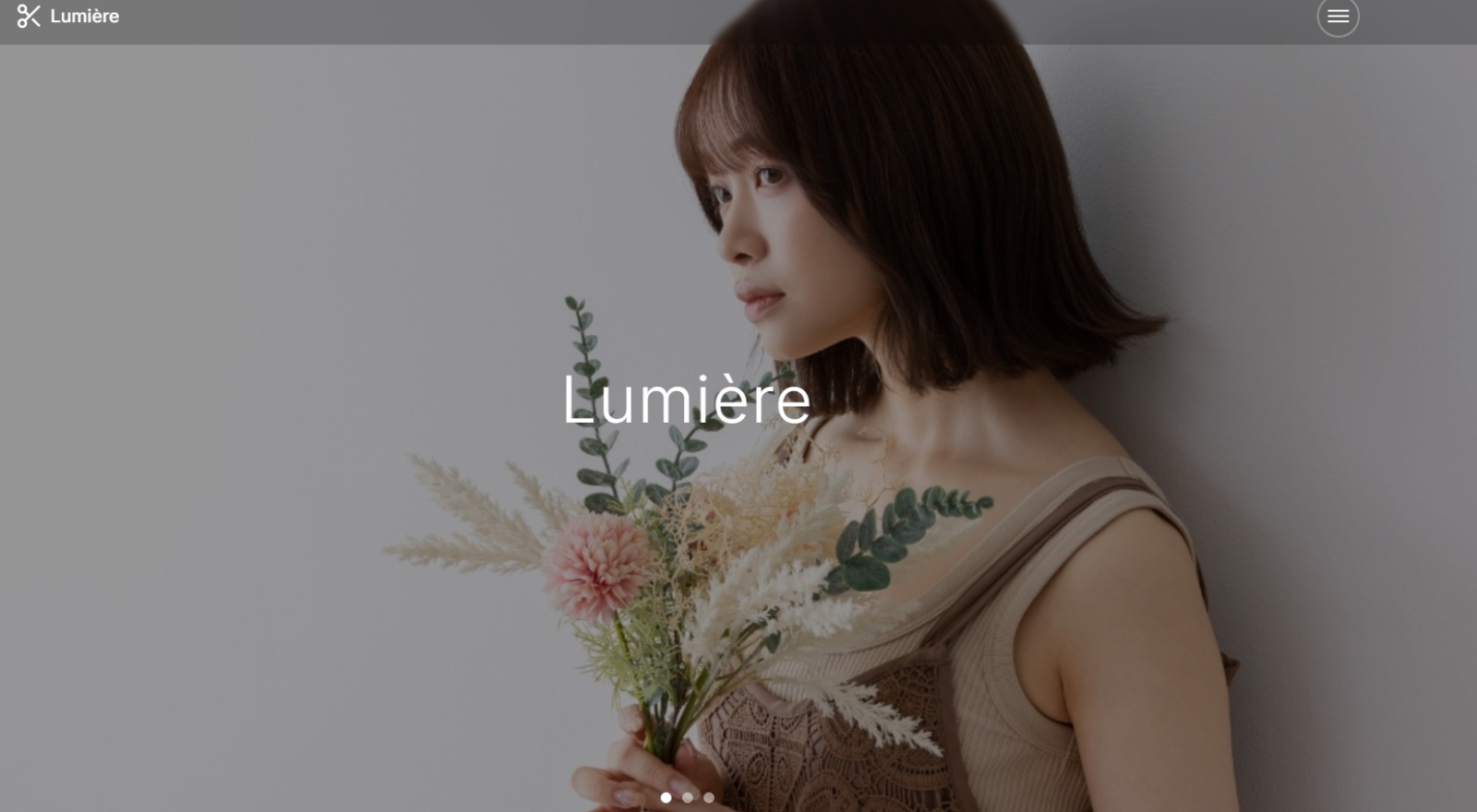Image resolution: width=1477 pixels, height=812 pixels.
Task: Go to the second slide dot
Action: [x=688, y=797]
